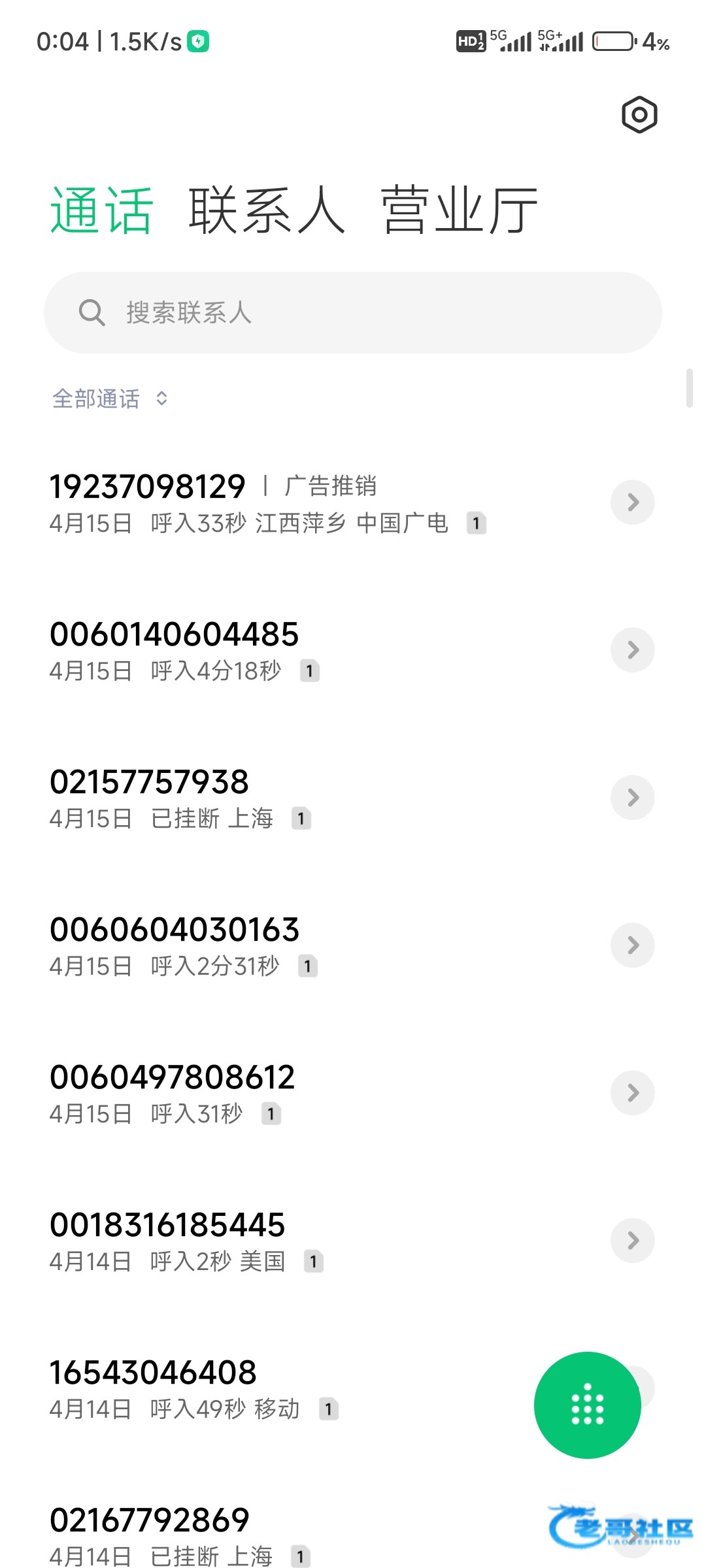Open the settings hexagon icon
The width and height of the screenshot is (706, 1568).
coord(639,115)
